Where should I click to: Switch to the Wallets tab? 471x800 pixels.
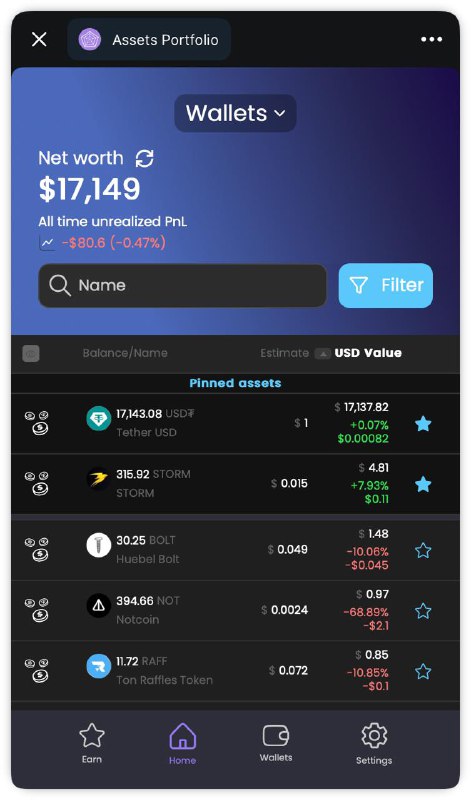click(x=276, y=743)
